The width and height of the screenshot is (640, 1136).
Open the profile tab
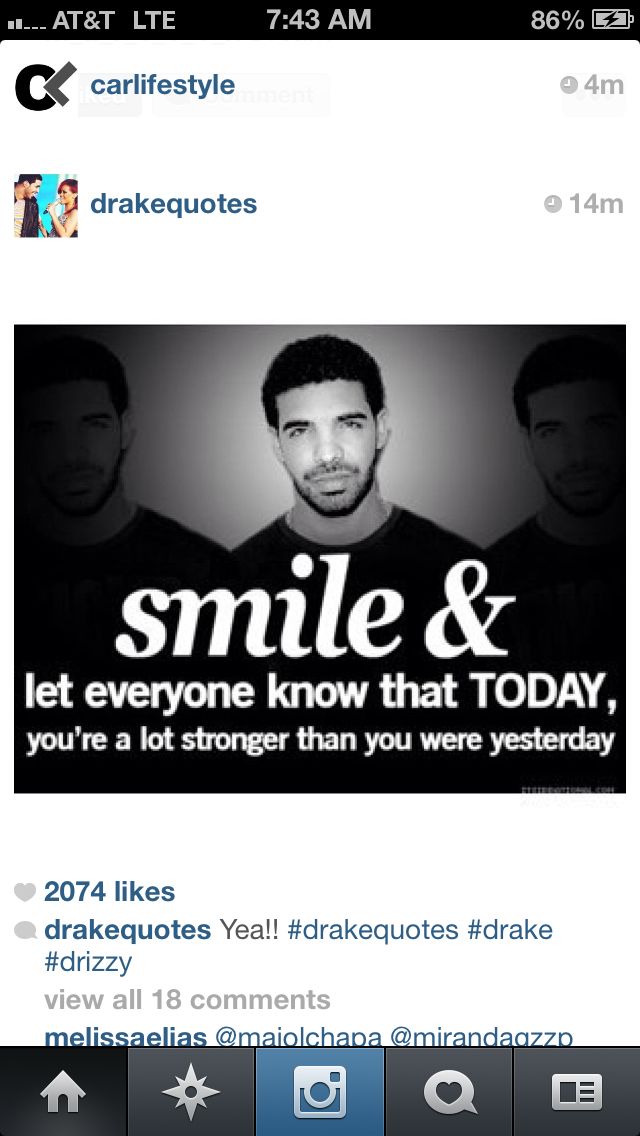(577, 1092)
